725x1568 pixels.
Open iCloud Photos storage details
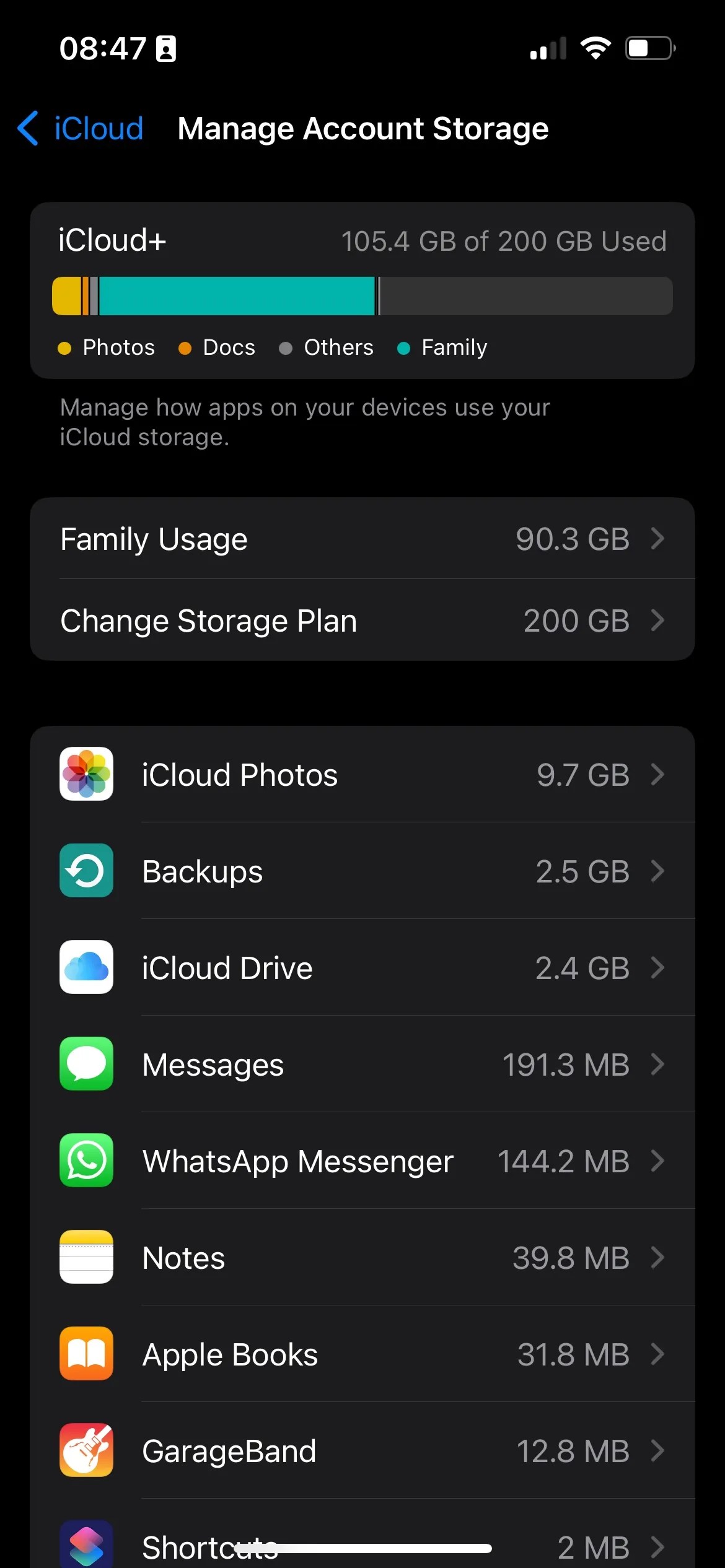coord(362,775)
